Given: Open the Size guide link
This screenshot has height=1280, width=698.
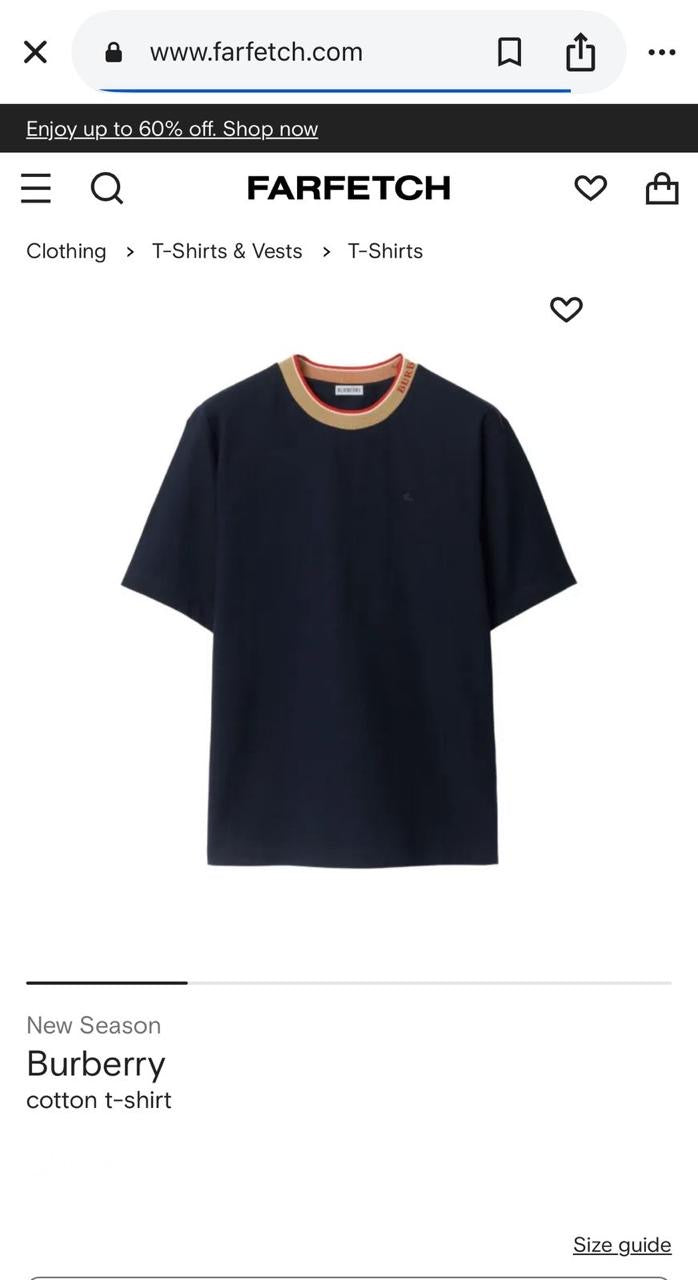Looking at the screenshot, I should click(x=621, y=1245).
